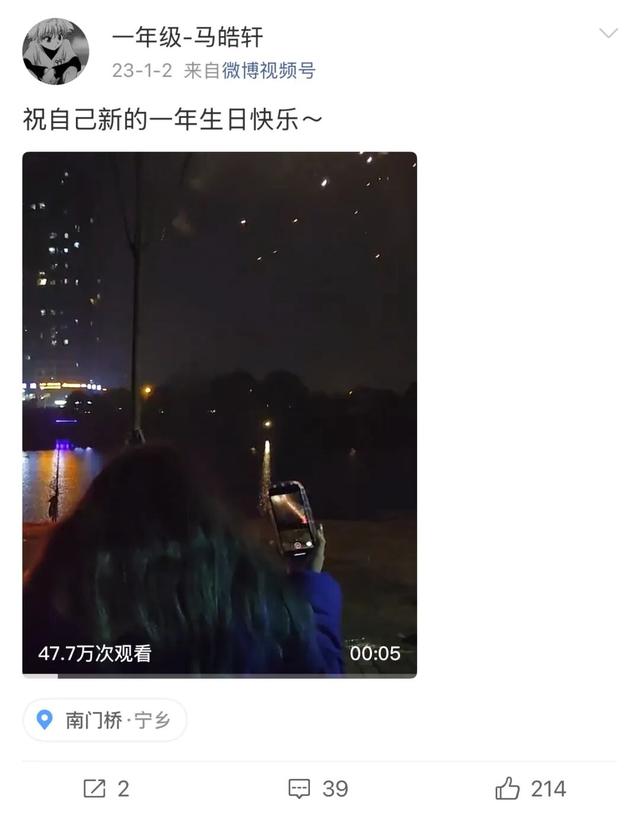Viewport: 640px width, 815px height.
Task: Open the 39 comments
Action: click(x=318, y=788)
